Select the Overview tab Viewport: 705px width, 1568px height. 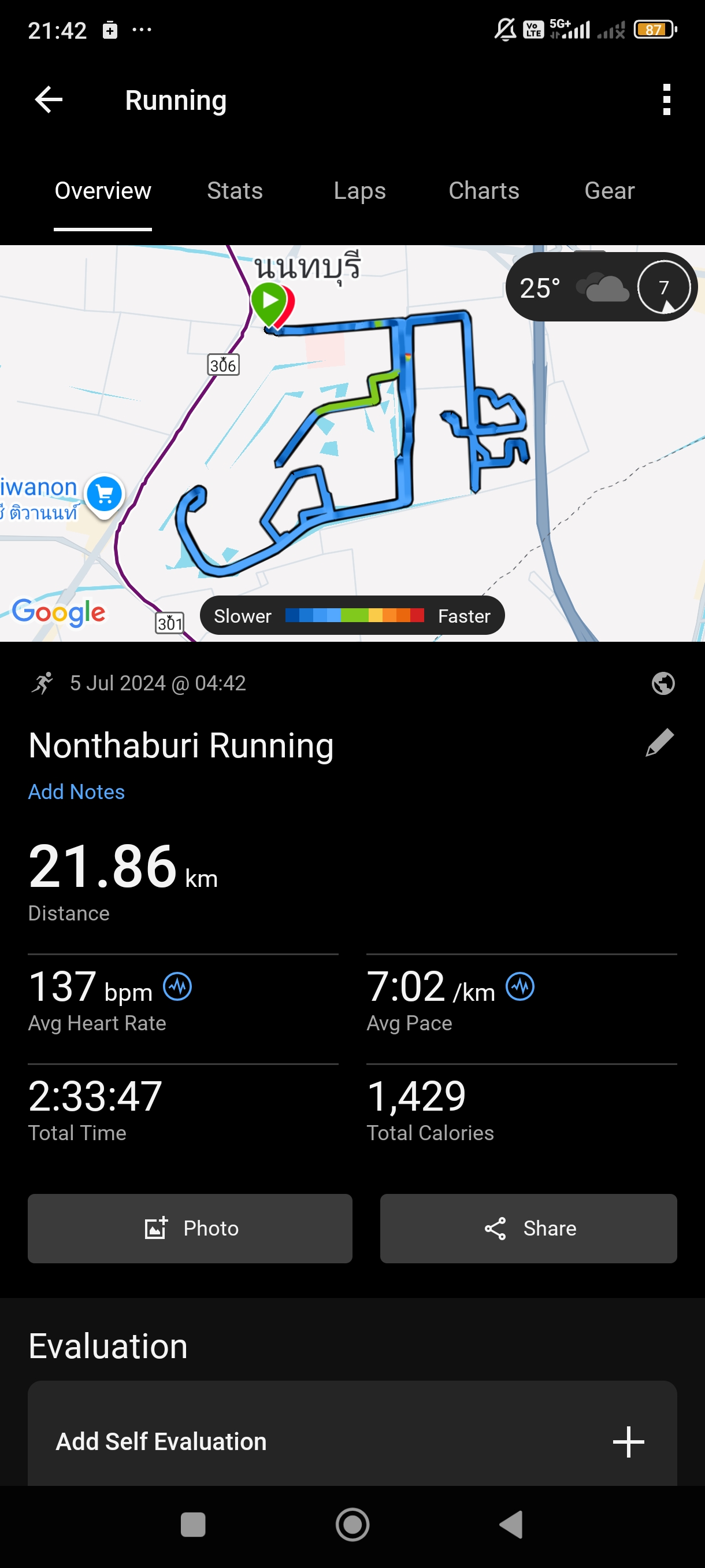(103, 191)
